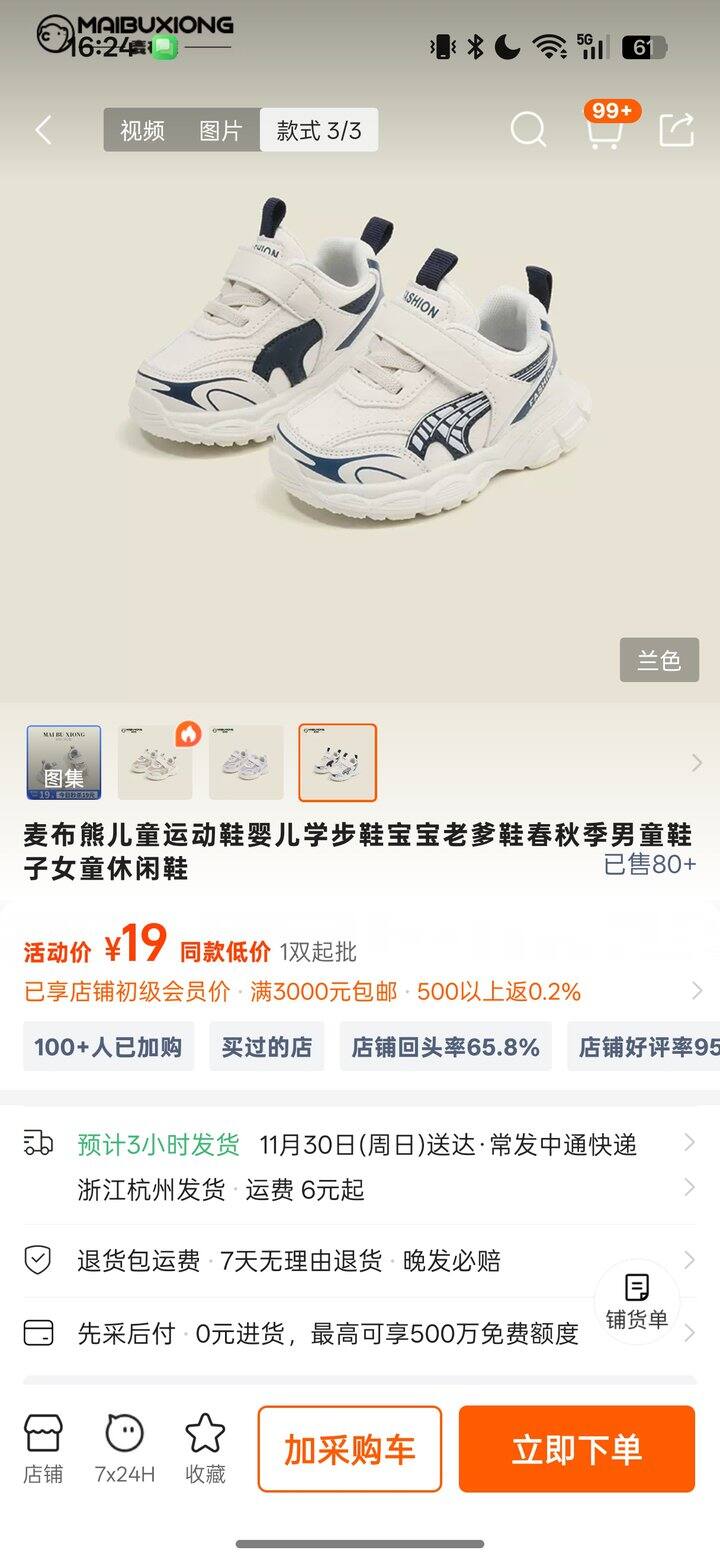Image resolution: width=720 pixels, height=1563 pixels.
Task: Go back using the back arrow
Action: coord(42,130)
